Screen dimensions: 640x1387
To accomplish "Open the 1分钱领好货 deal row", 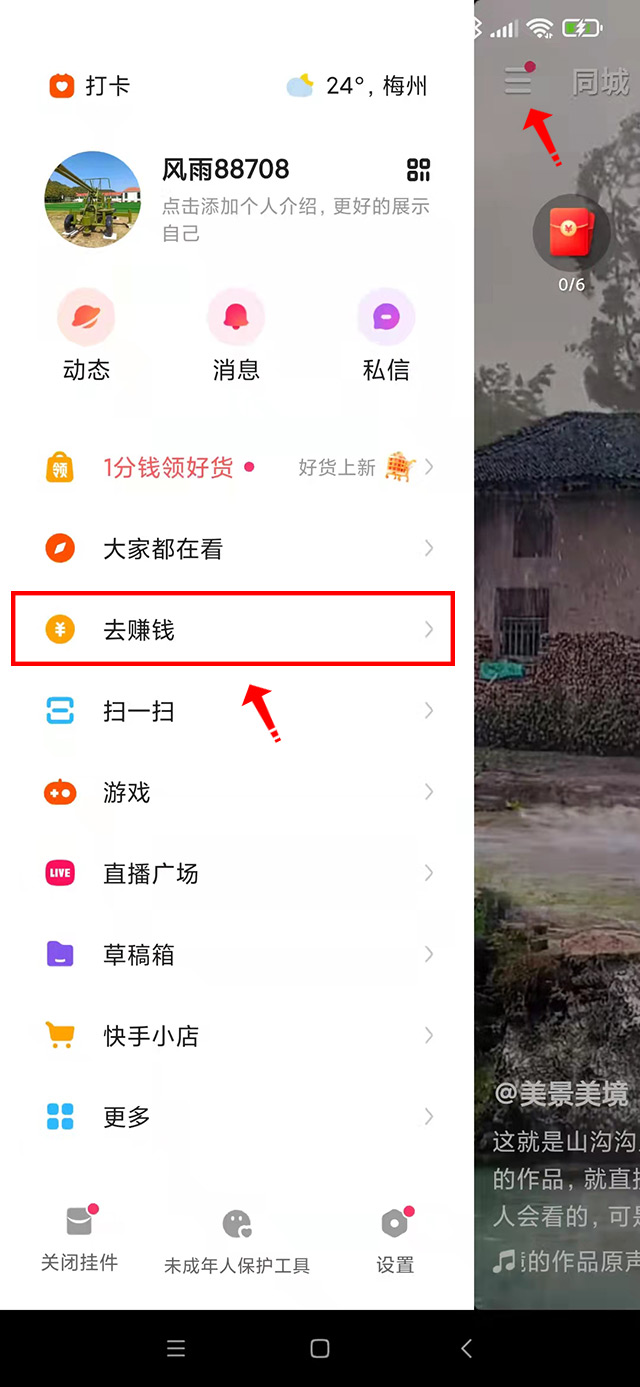I will [x=236, y=467].
